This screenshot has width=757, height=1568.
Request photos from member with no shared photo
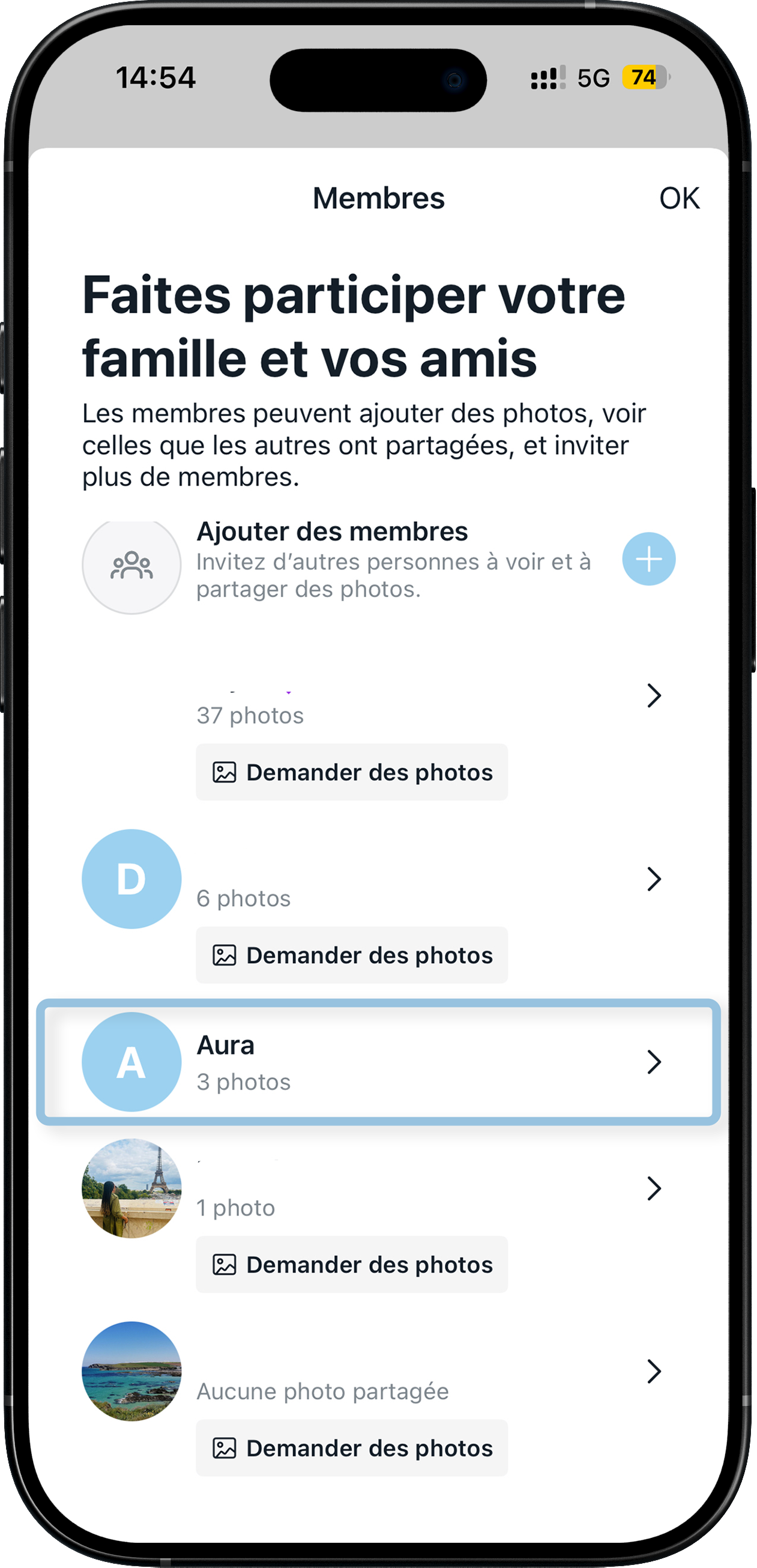(x=352, y=1448)
